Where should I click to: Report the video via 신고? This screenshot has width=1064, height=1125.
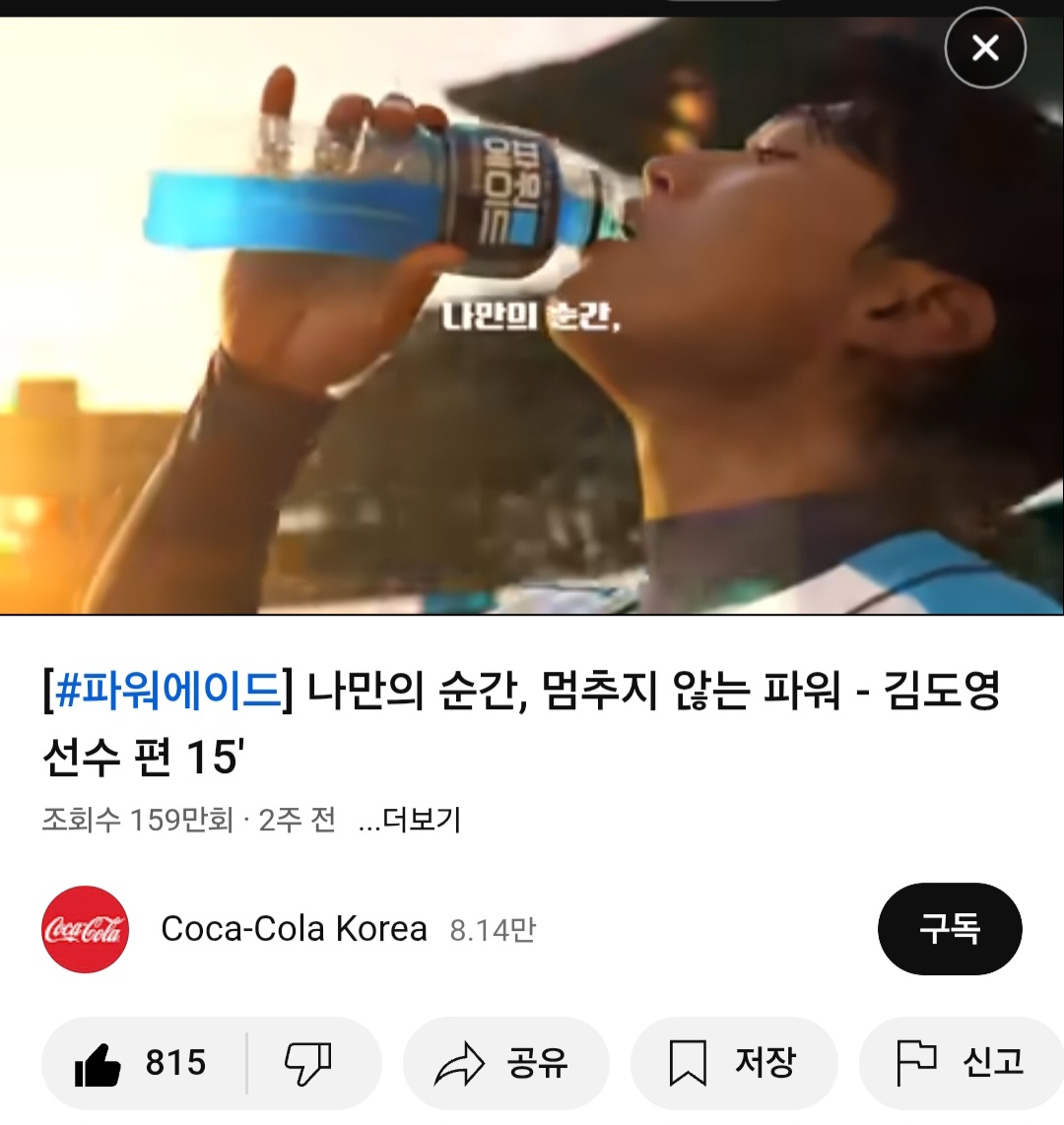click(961, 1063)
